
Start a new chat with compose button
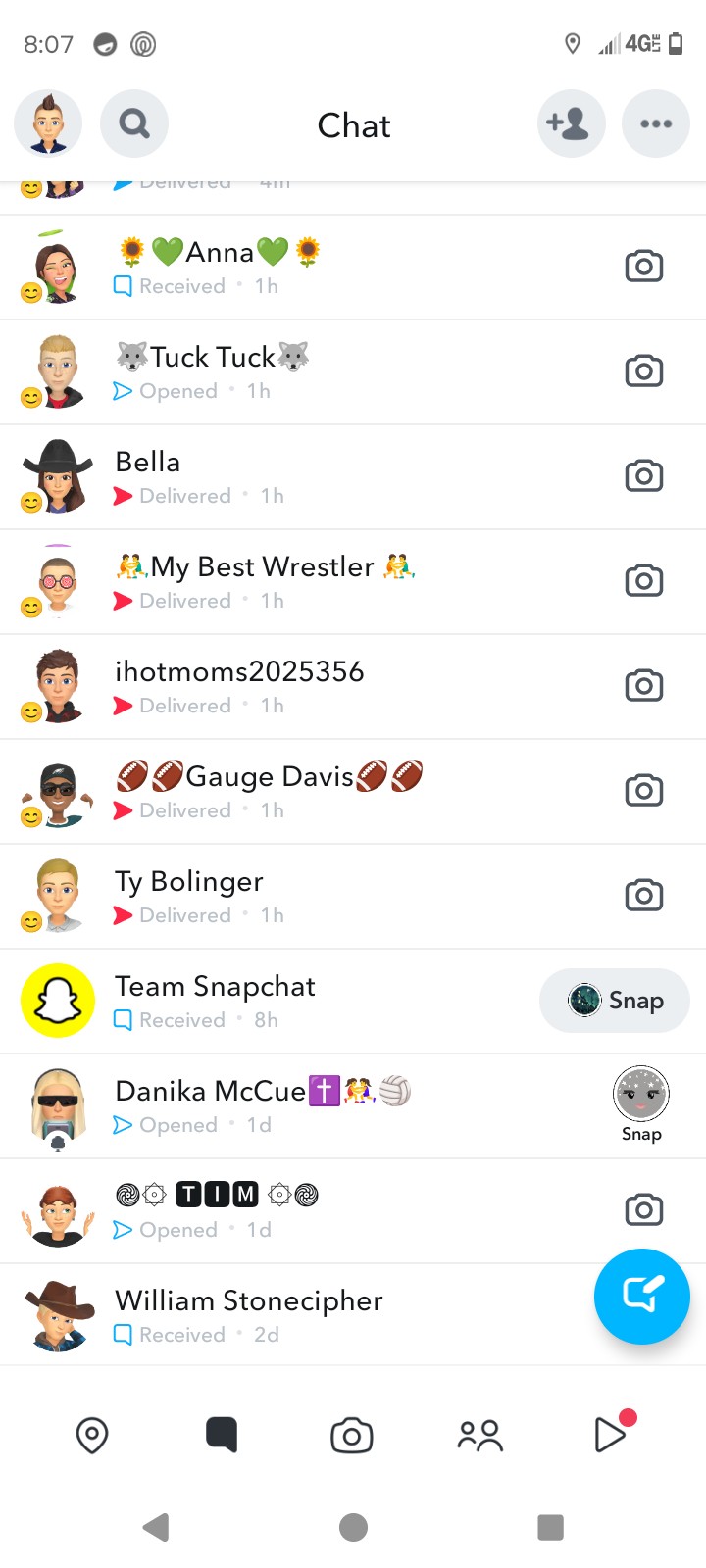click(x=641, y=1296)
